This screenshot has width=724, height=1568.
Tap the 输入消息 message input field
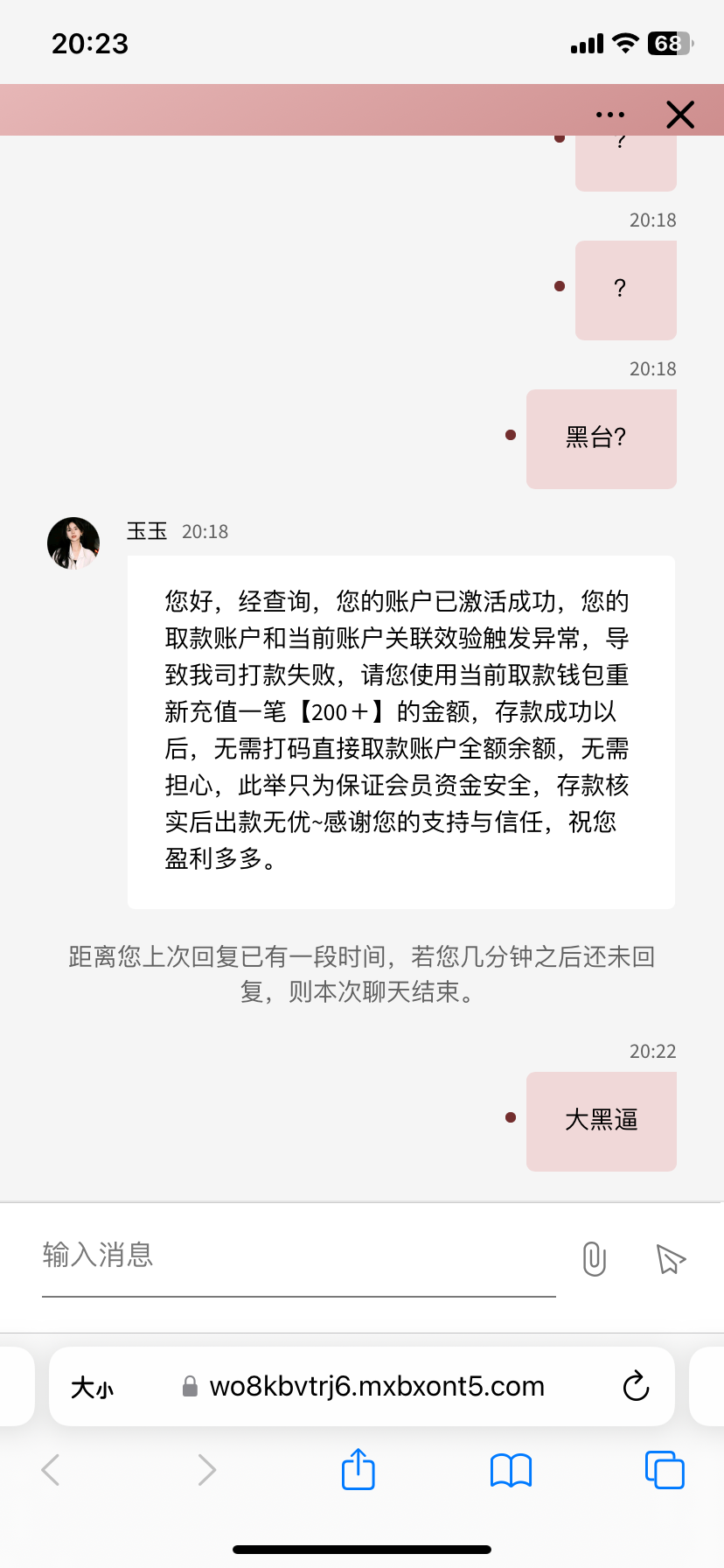(x=262, y=1257)
